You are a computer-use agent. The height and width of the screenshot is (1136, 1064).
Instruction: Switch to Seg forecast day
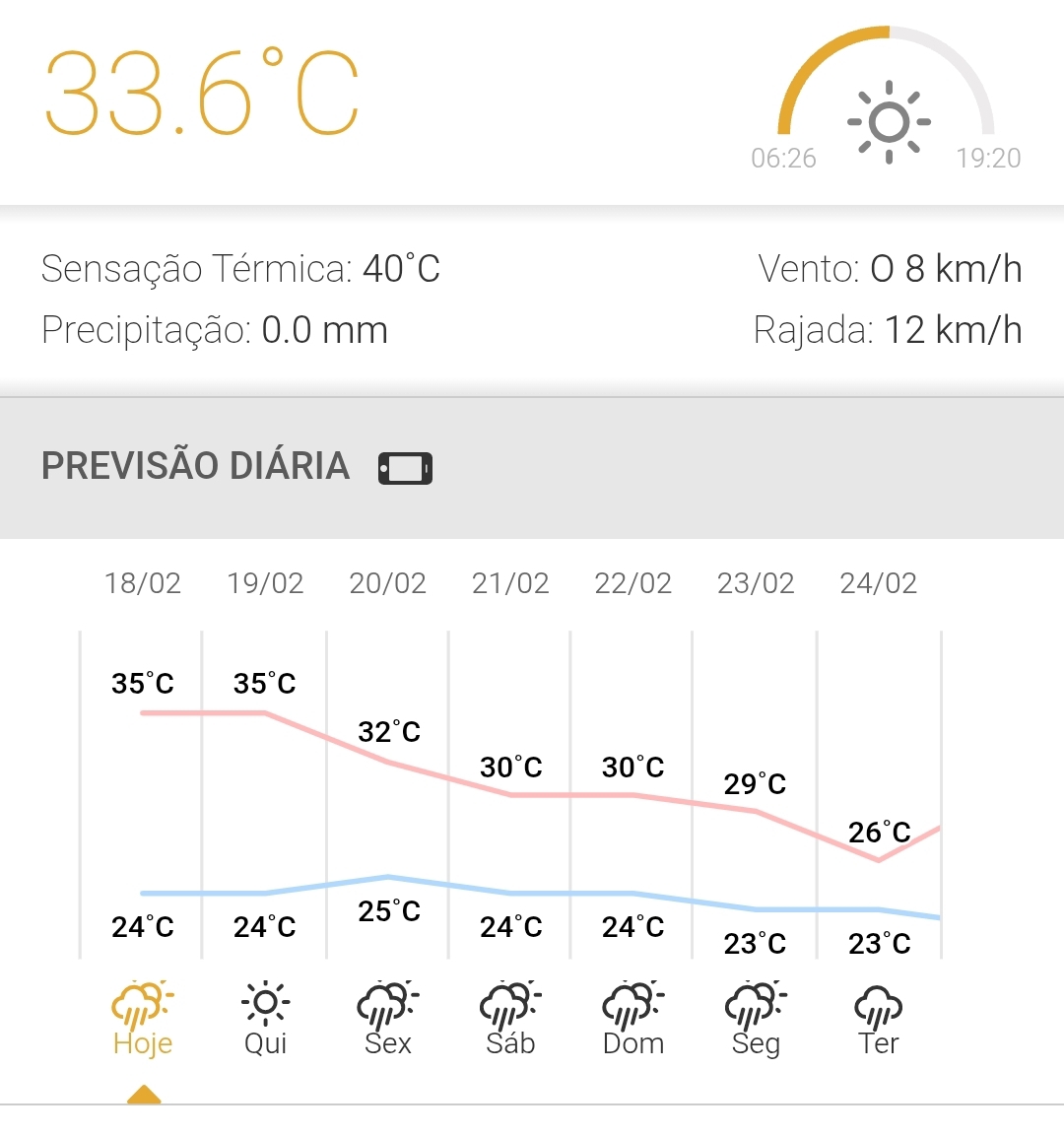point(756,1019)
